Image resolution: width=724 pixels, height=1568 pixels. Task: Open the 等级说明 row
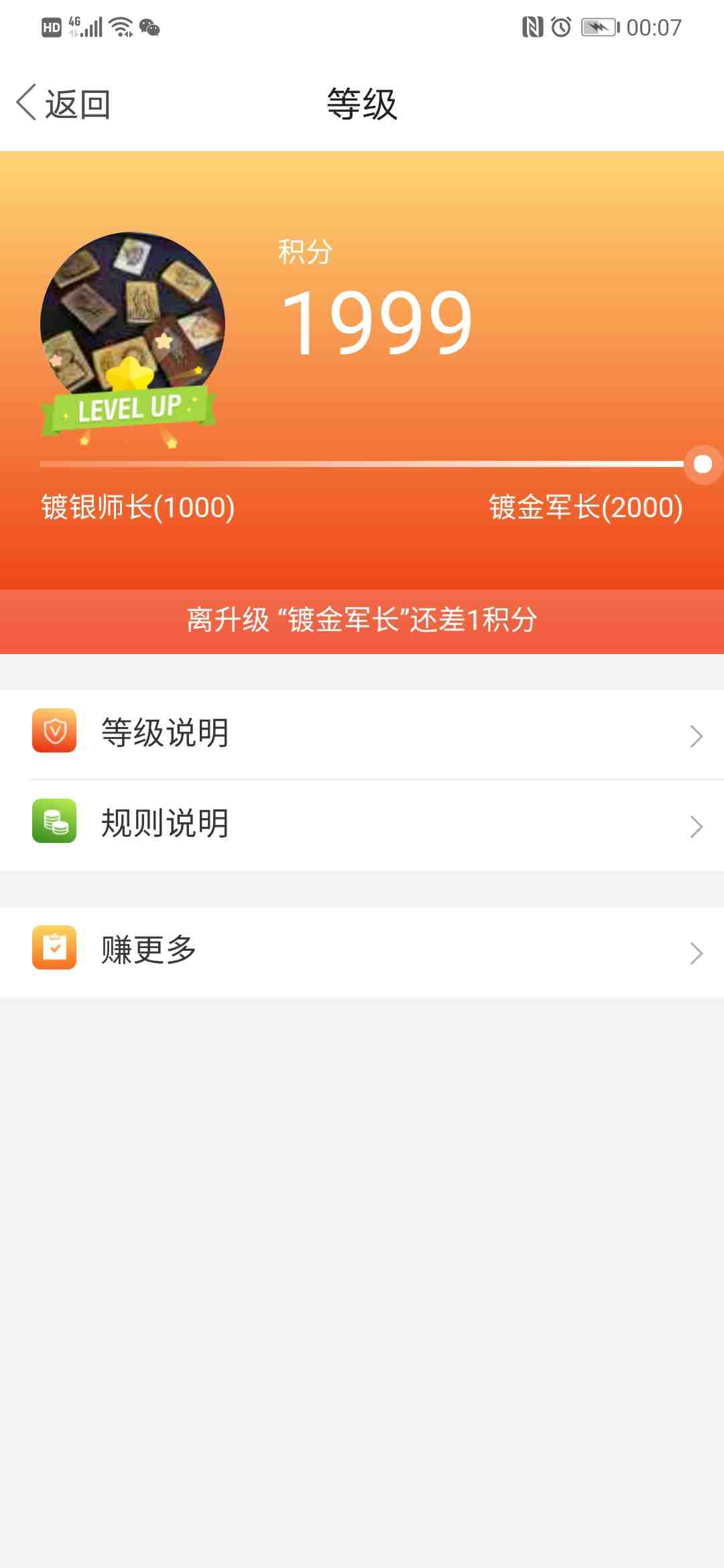(362, 734)
